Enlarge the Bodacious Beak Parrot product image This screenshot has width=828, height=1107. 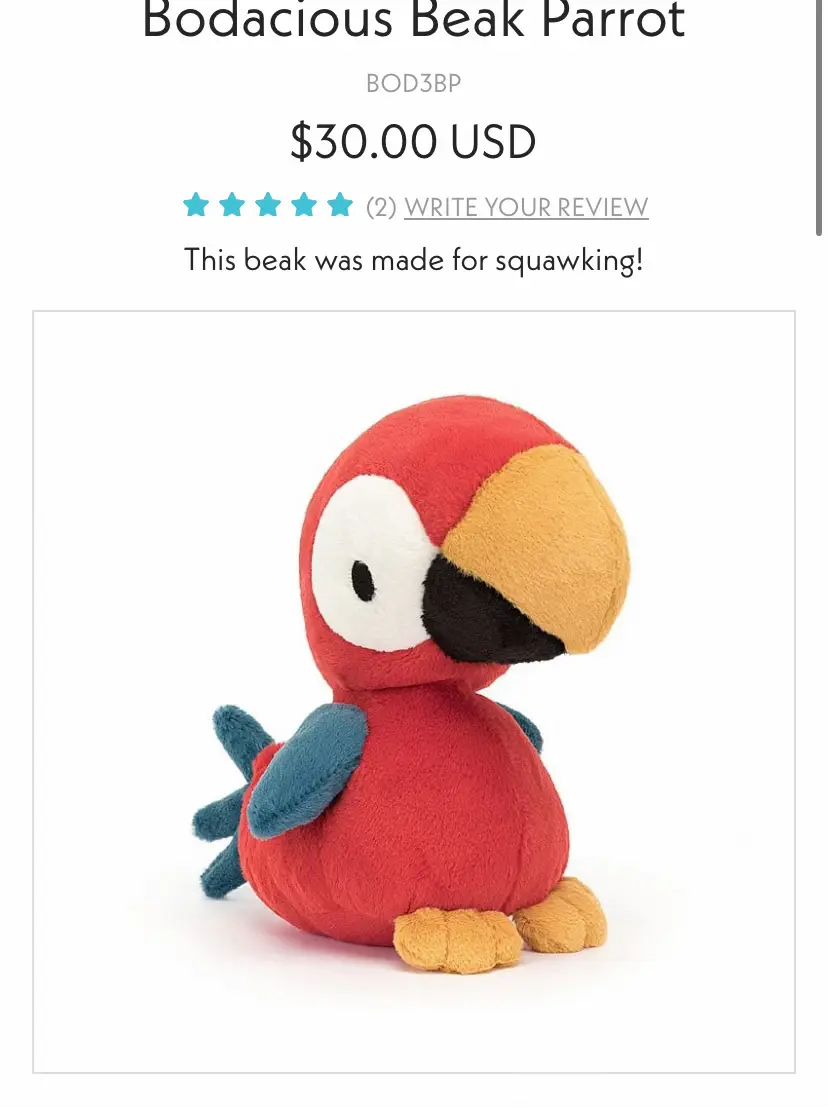click(414, 691)
